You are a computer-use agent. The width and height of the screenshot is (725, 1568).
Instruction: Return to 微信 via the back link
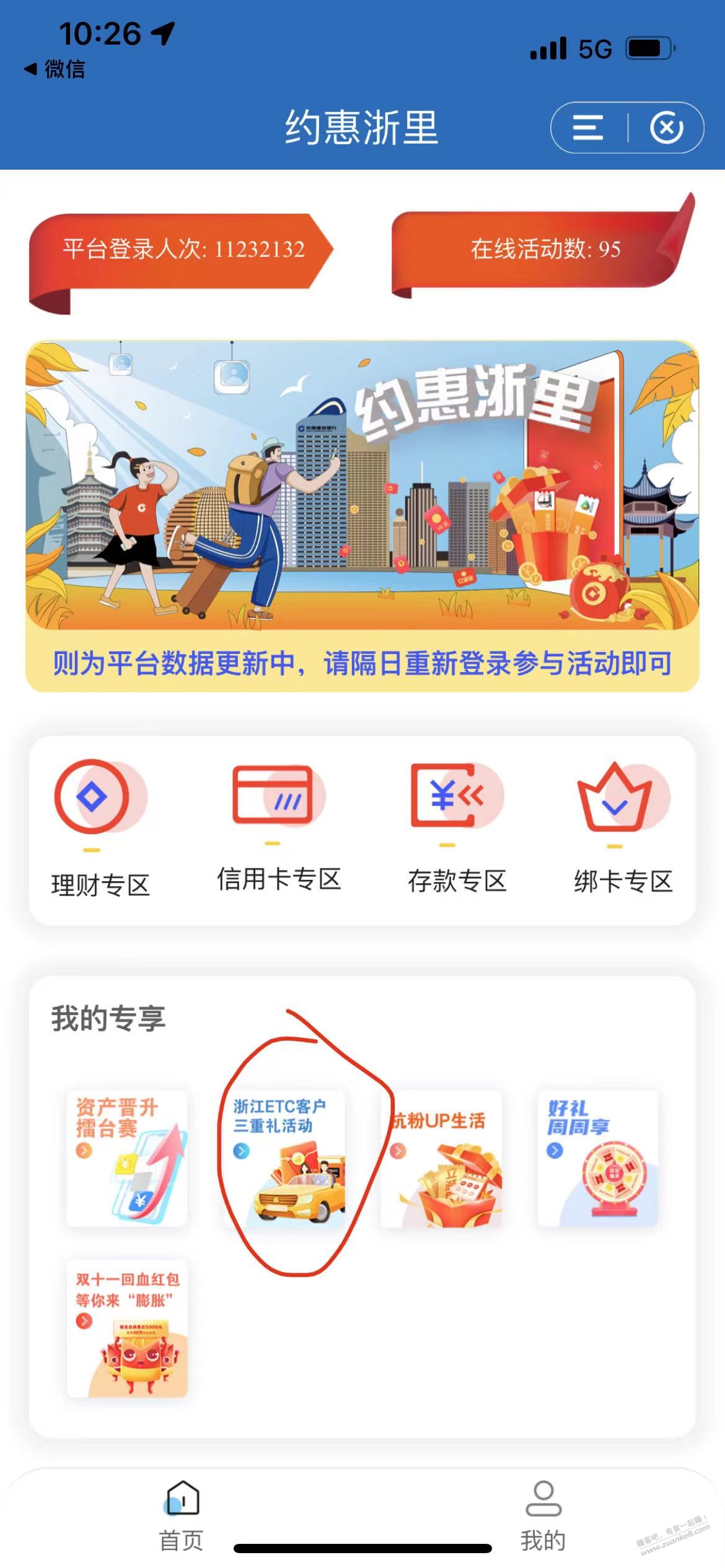pyautogui.click(x=55, y=69)
